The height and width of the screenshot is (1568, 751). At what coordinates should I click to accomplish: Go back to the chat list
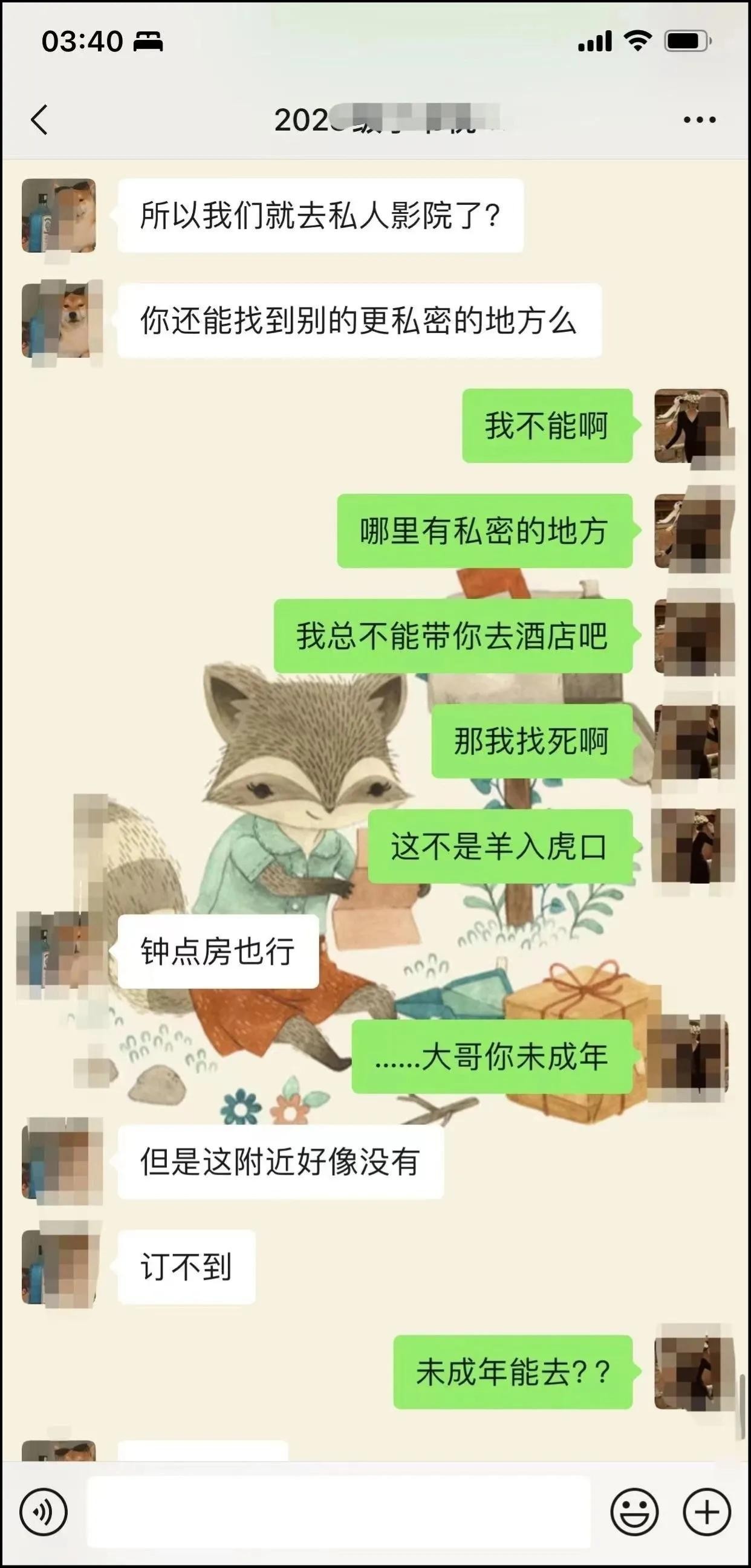40,119
